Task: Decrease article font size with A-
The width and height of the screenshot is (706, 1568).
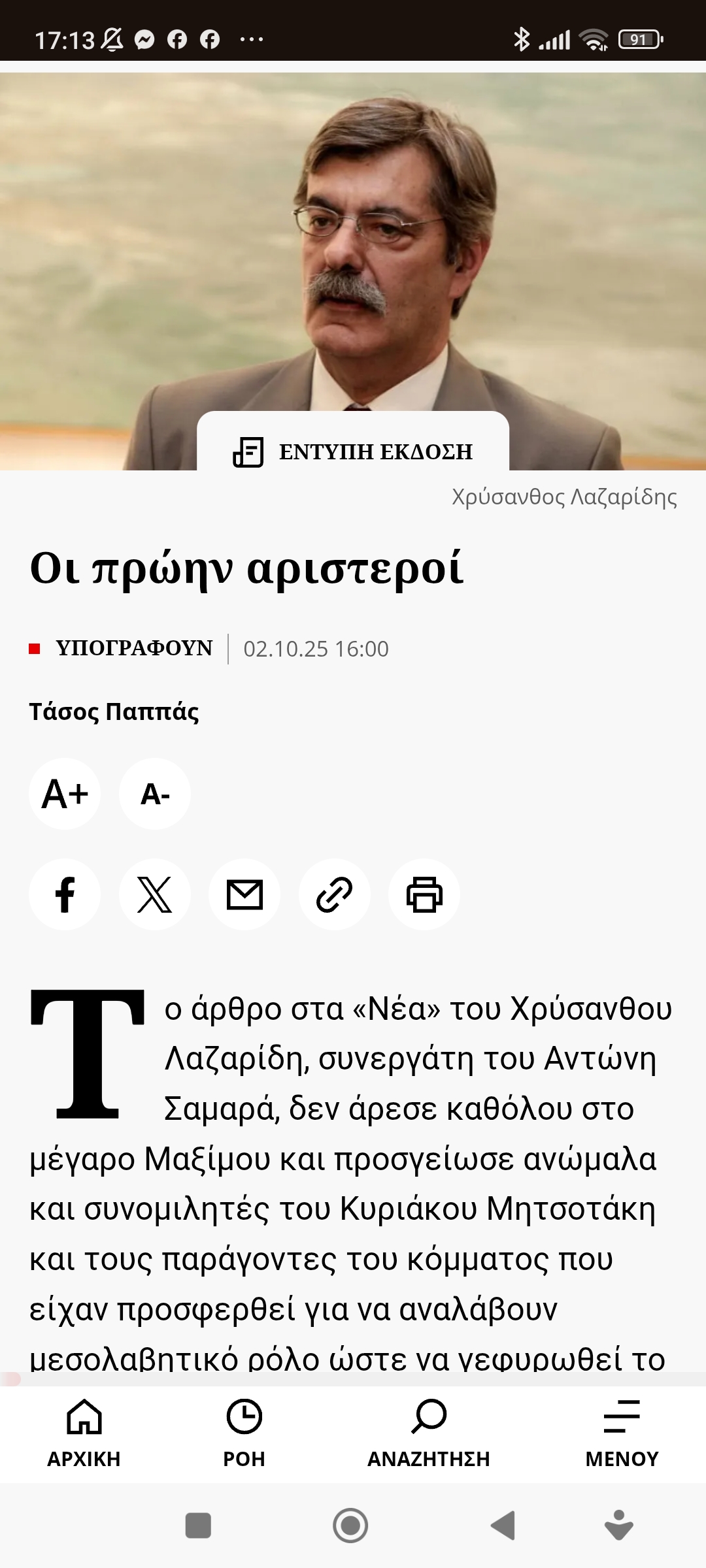Action: 155,794
